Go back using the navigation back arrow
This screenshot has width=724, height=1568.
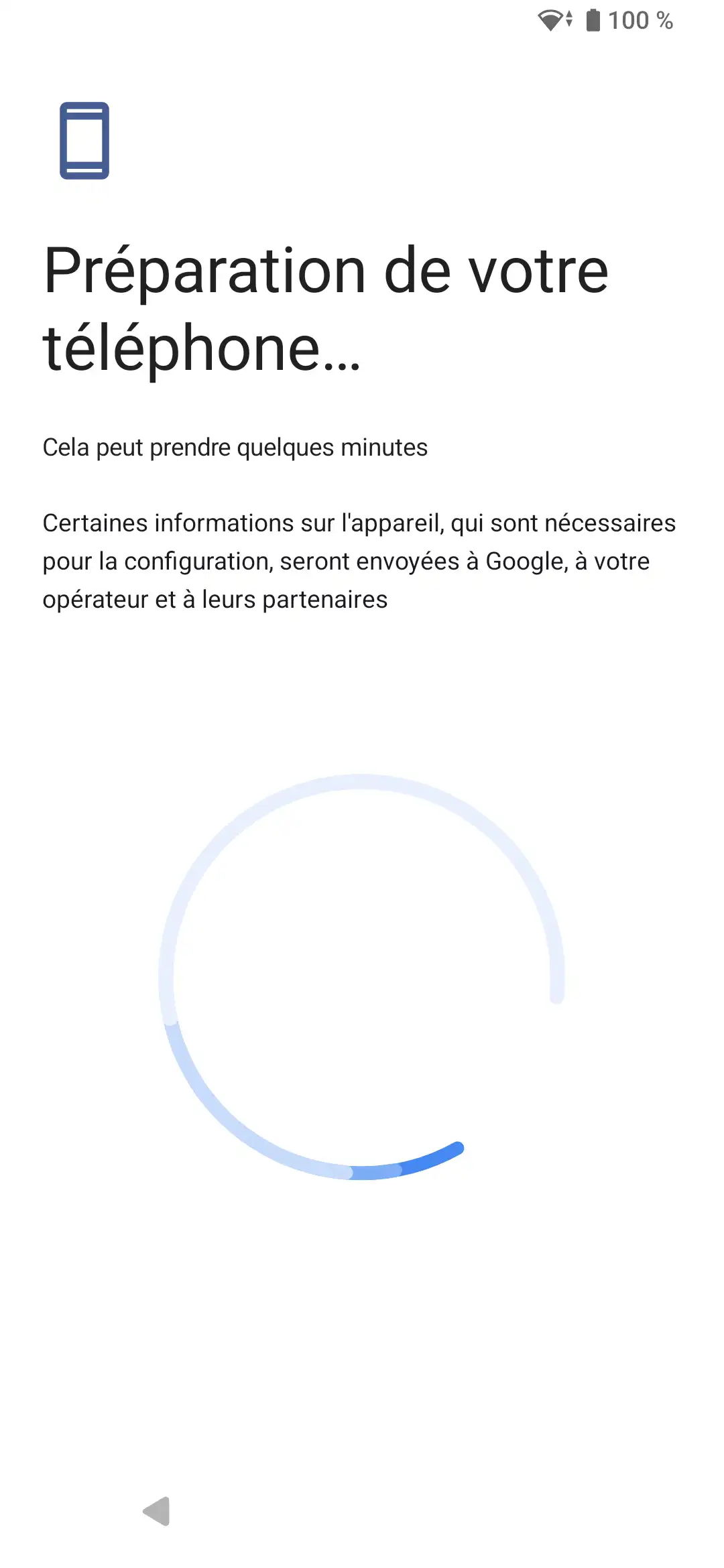(x=158, y=1511)
